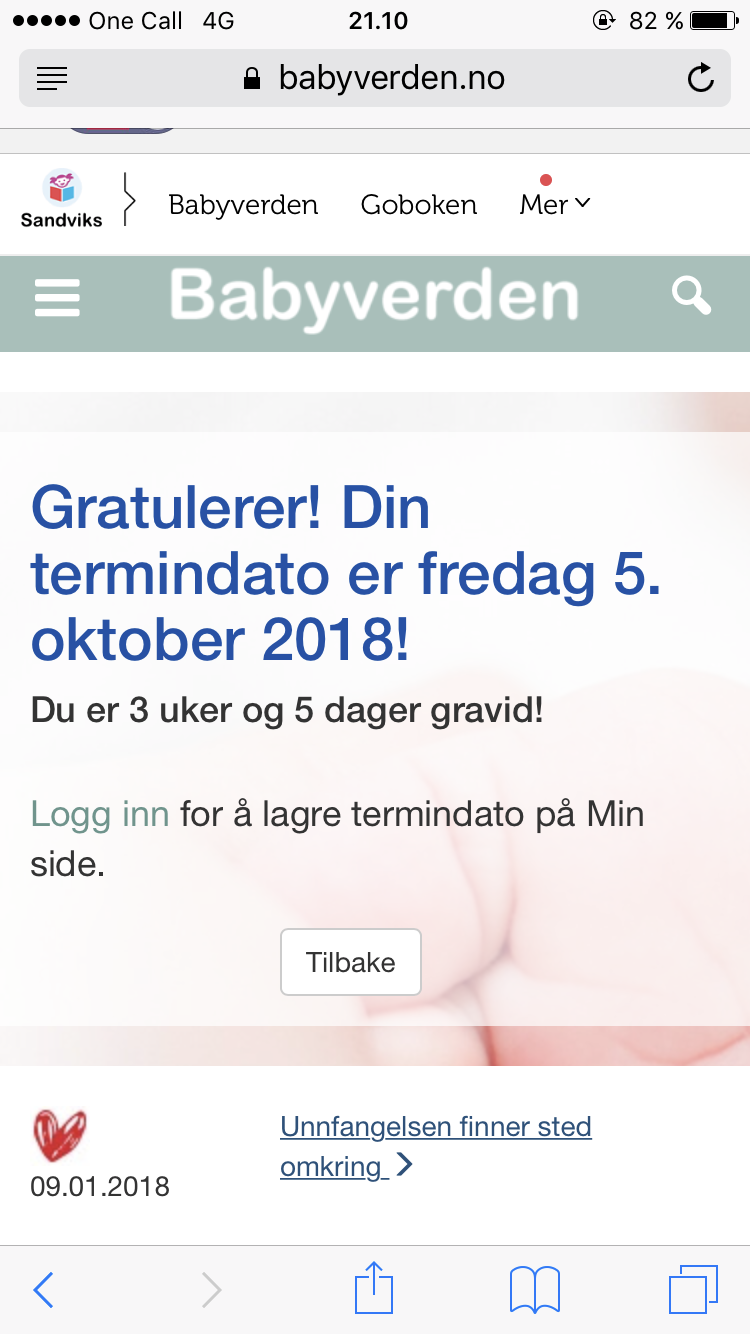
Task: Go to Babyverden in top navigation
Action: (x=243, y=205)
